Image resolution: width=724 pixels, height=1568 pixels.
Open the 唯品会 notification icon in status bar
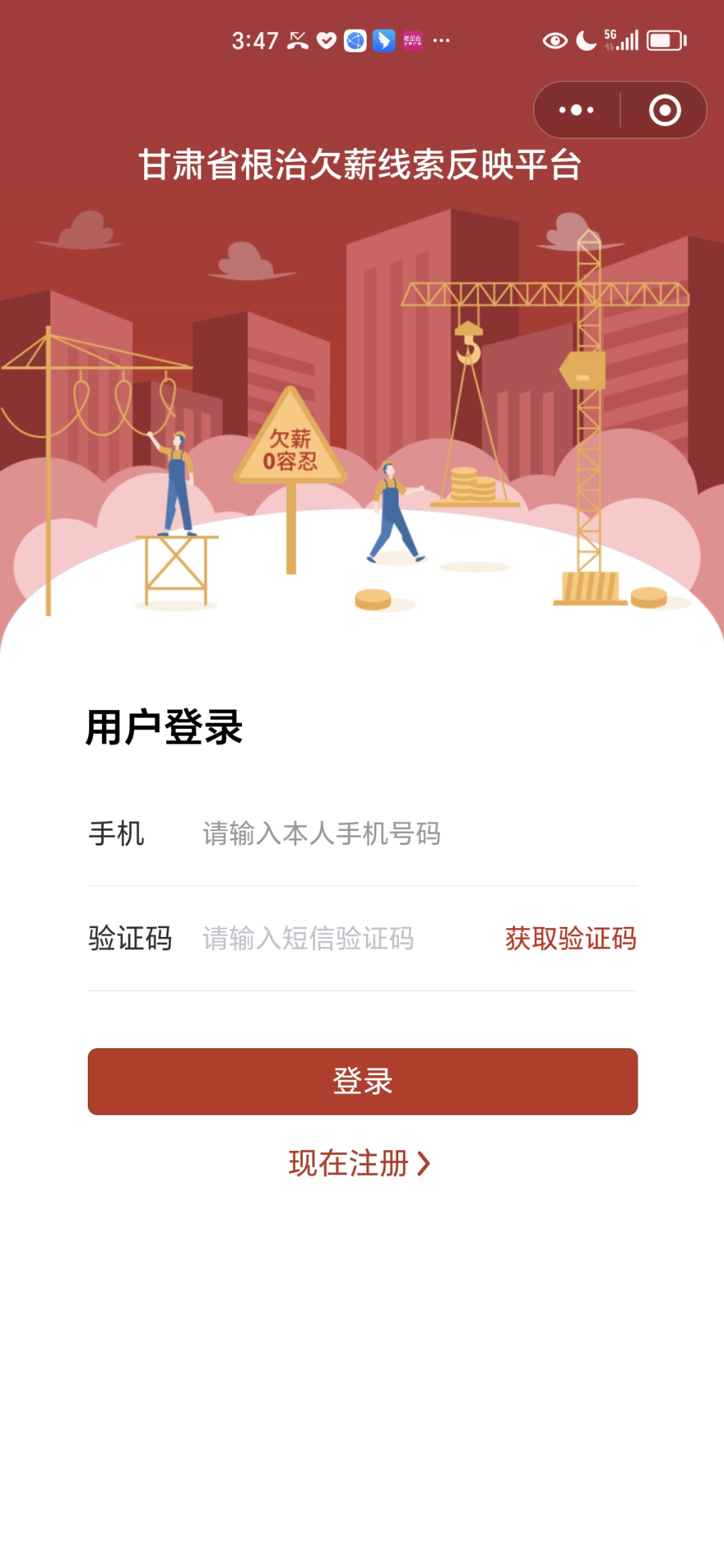(x=412, y=40)
